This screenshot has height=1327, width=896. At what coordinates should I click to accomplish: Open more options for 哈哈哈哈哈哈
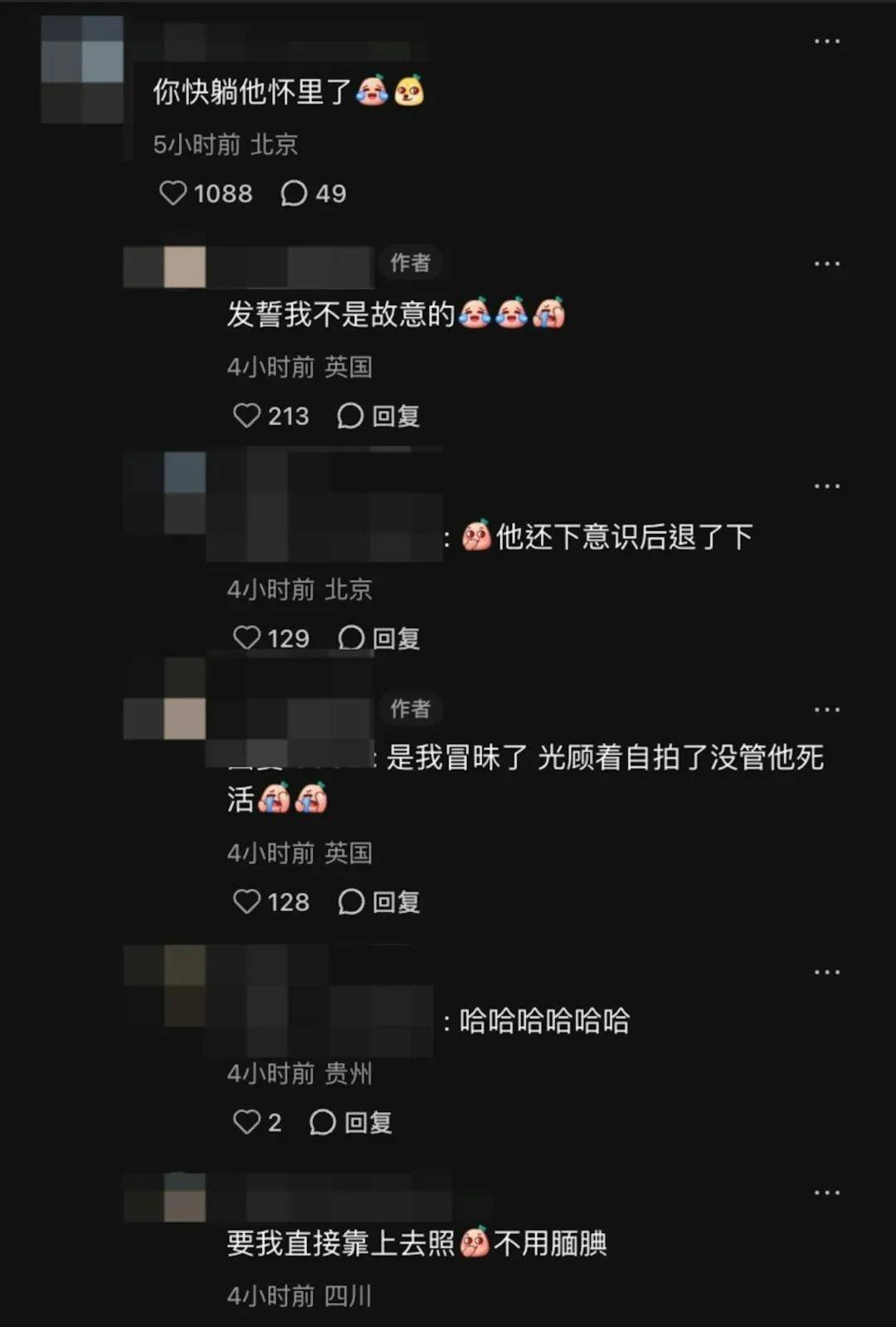826,972
